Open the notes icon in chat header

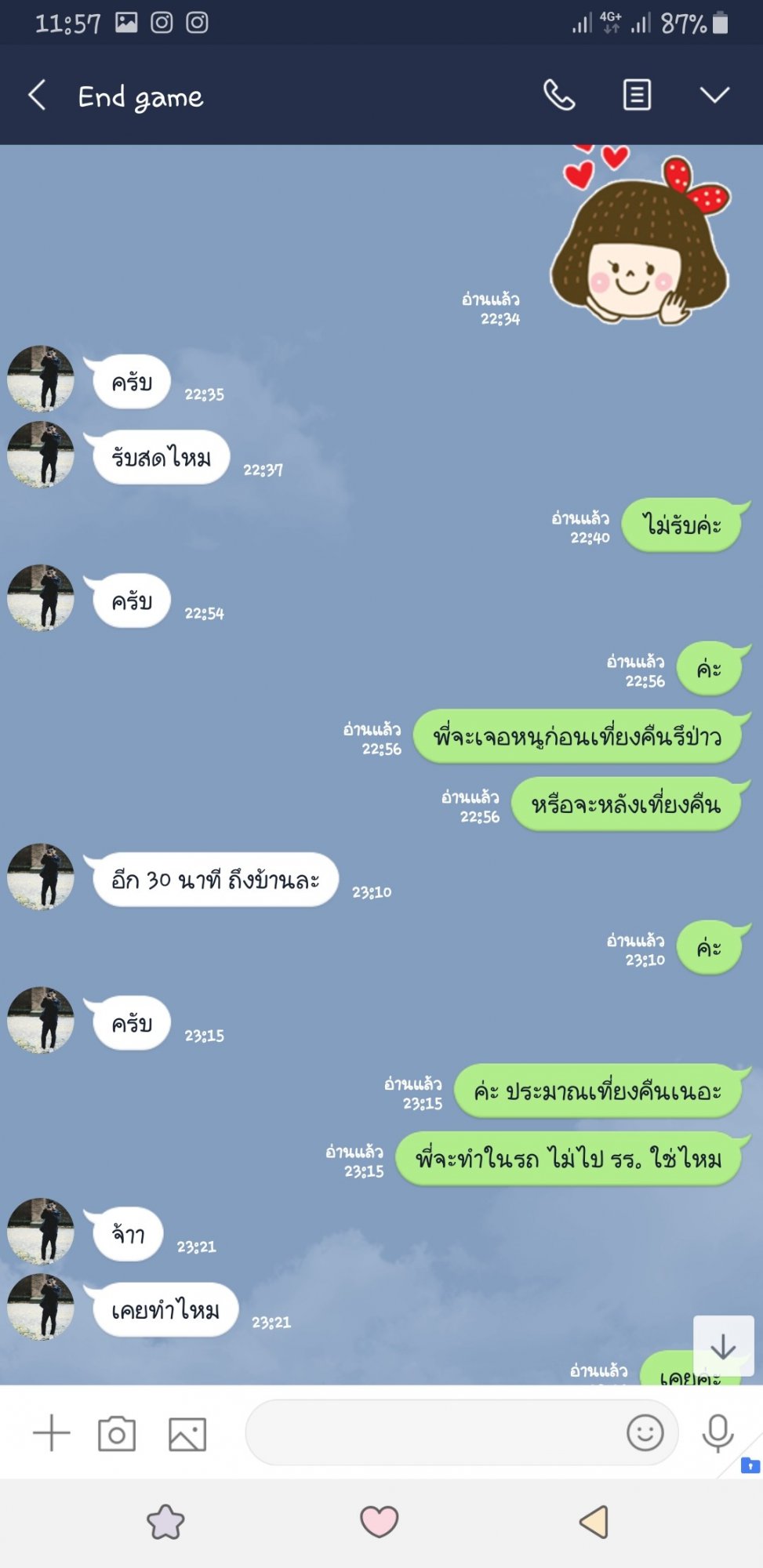click(x=637, y=96)
